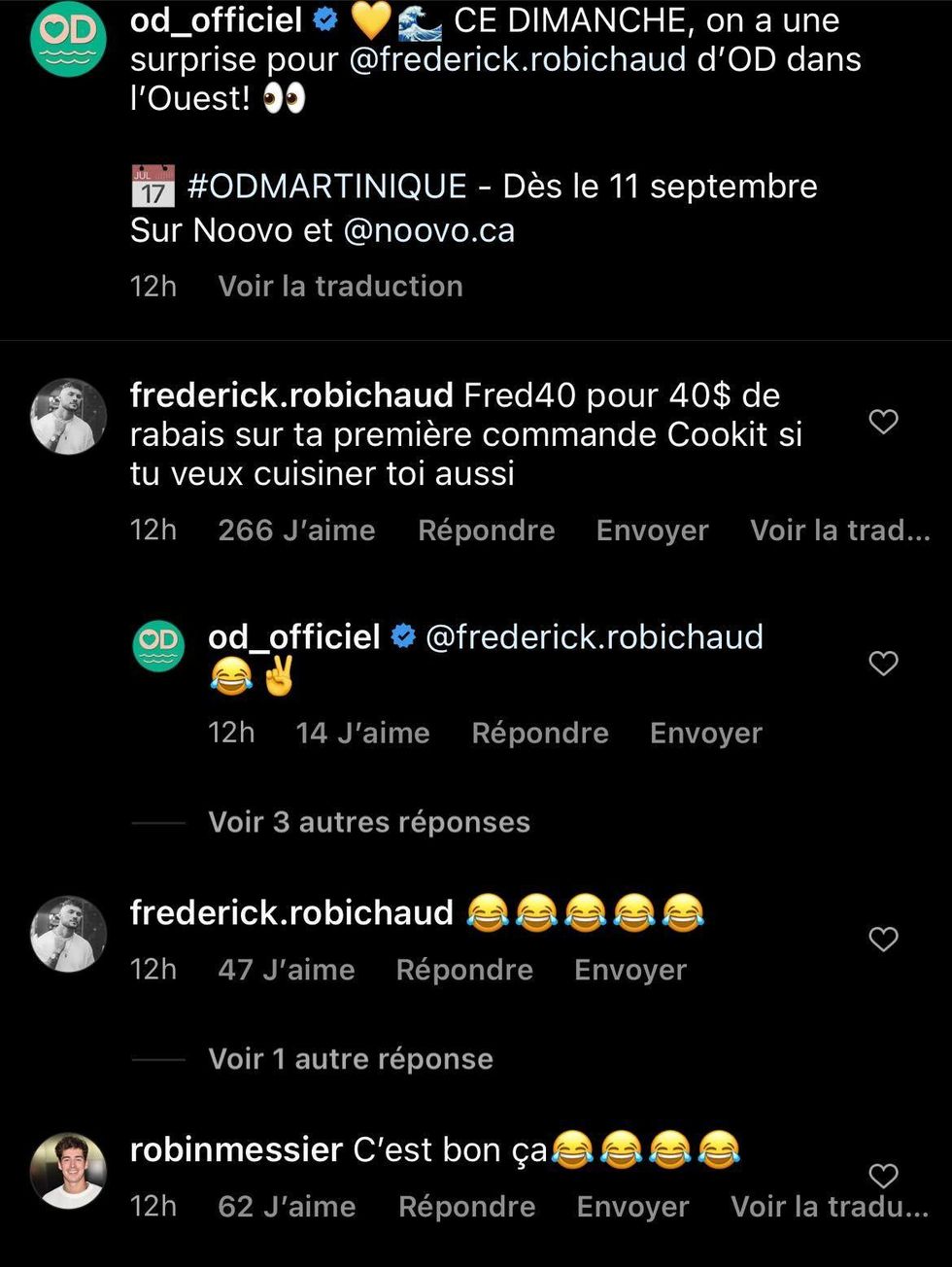Like the laughing emoji comment with the heart icon
952x1267 pixels.
click(x=883, y=939)
